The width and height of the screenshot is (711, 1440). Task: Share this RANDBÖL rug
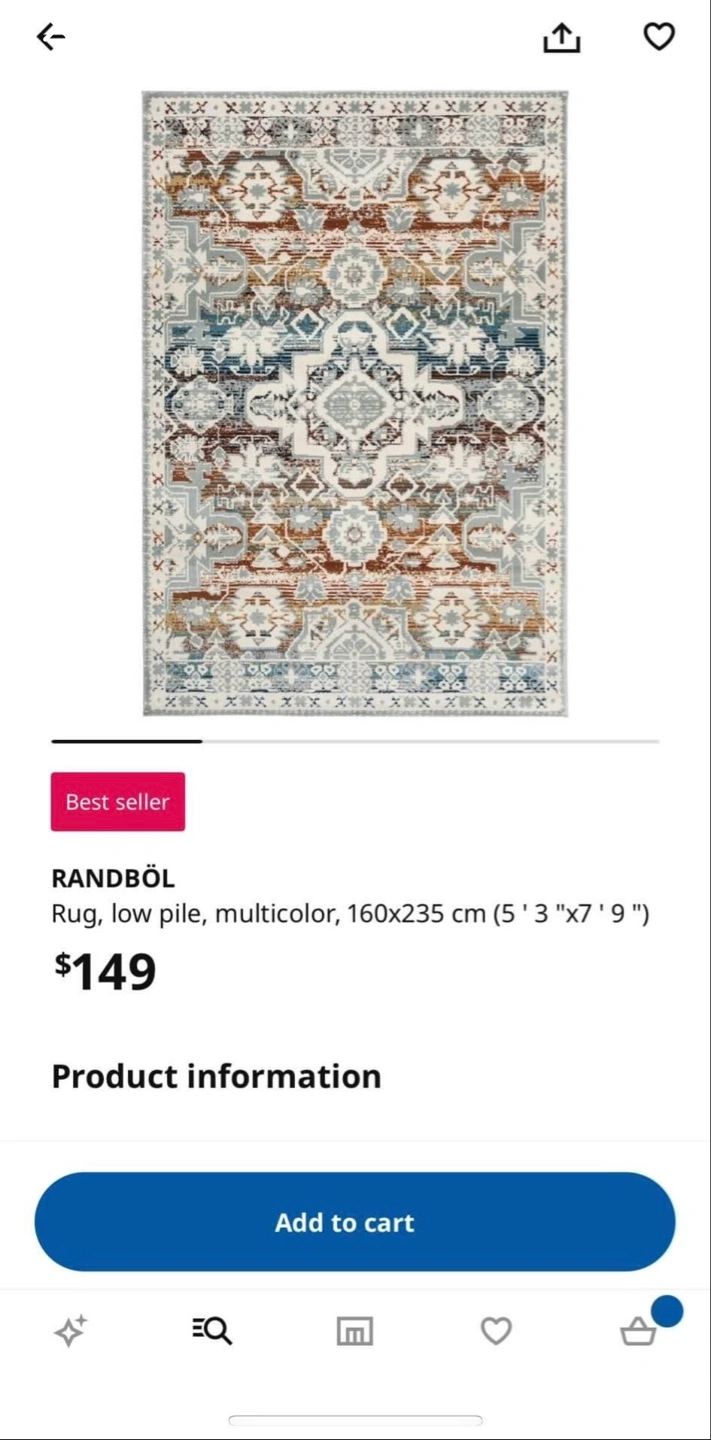click(x=562, y=37)
